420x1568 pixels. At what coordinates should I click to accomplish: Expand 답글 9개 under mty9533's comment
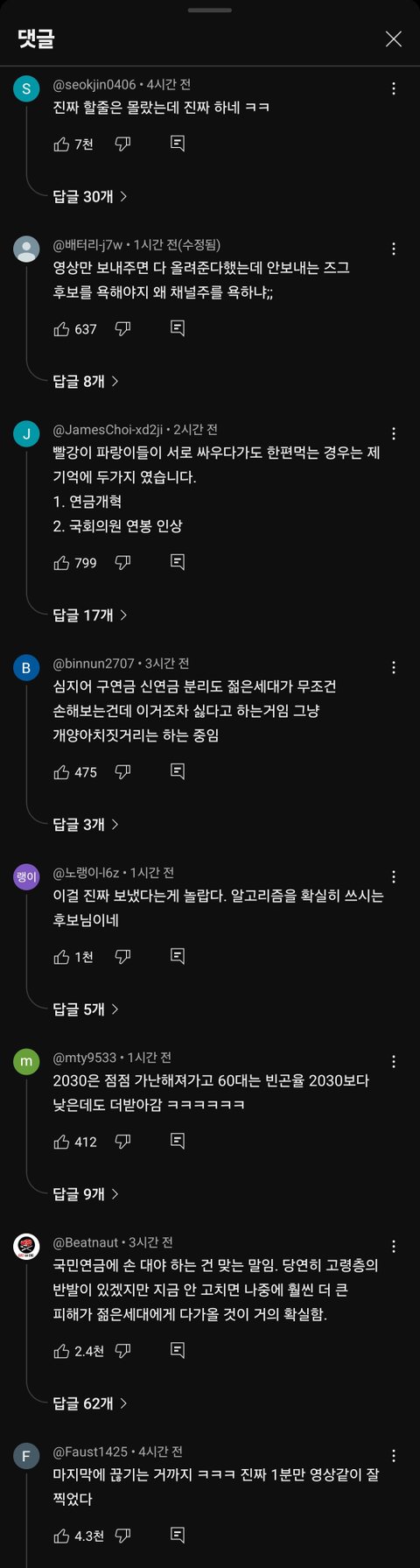click(86, 1194)
